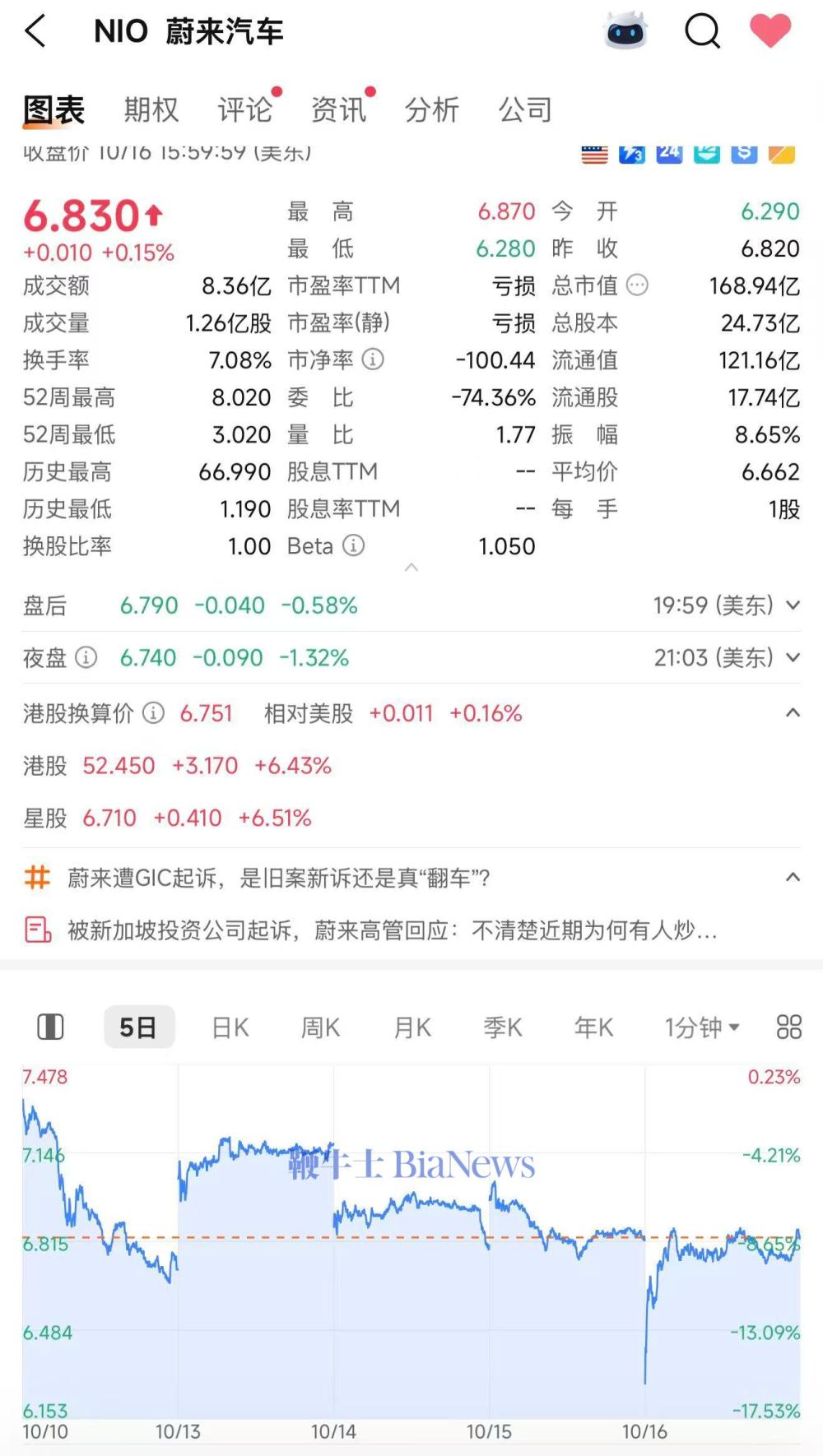Switch to the 评论 tab
Viewport: 823px width, 1456px height.
244,109
